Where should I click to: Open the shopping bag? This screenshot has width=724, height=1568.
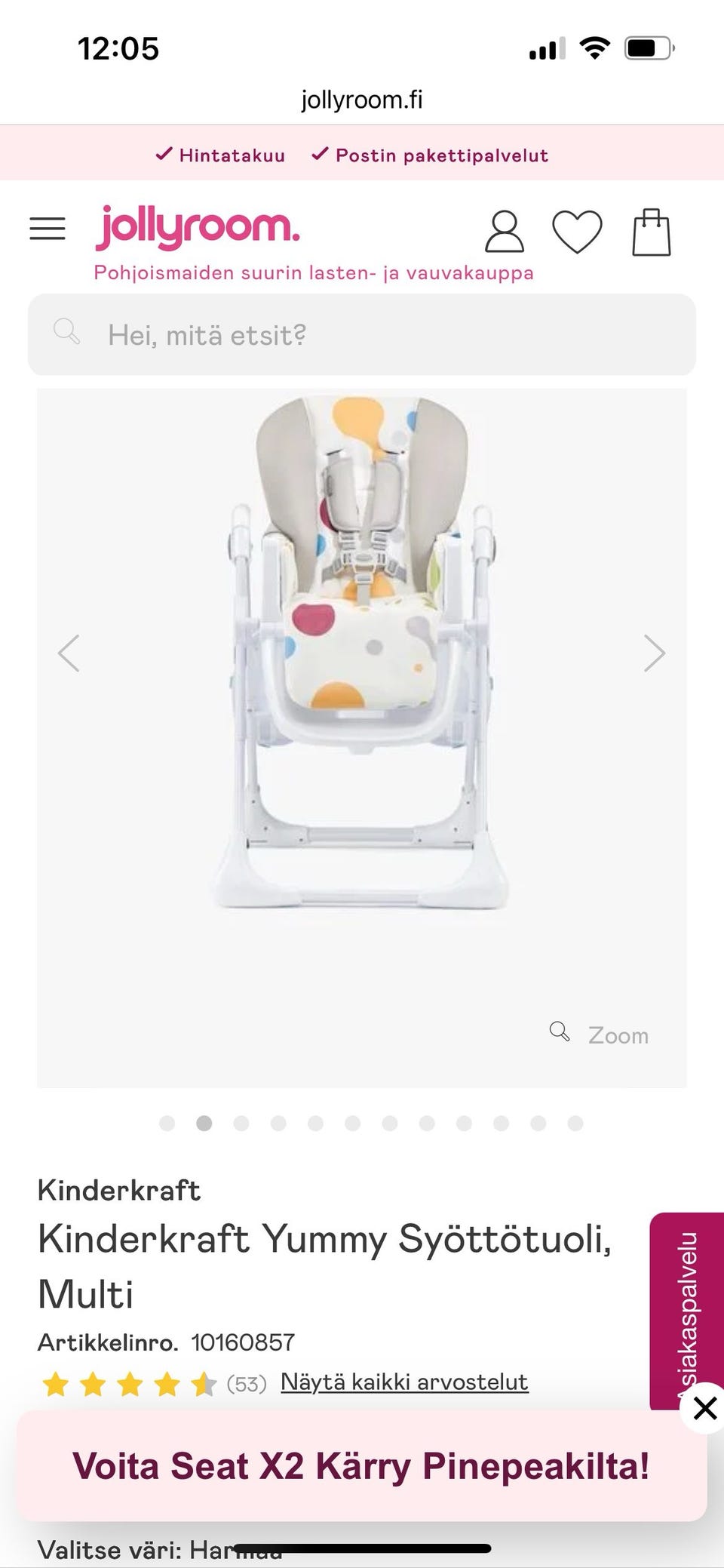coord(651,232)
